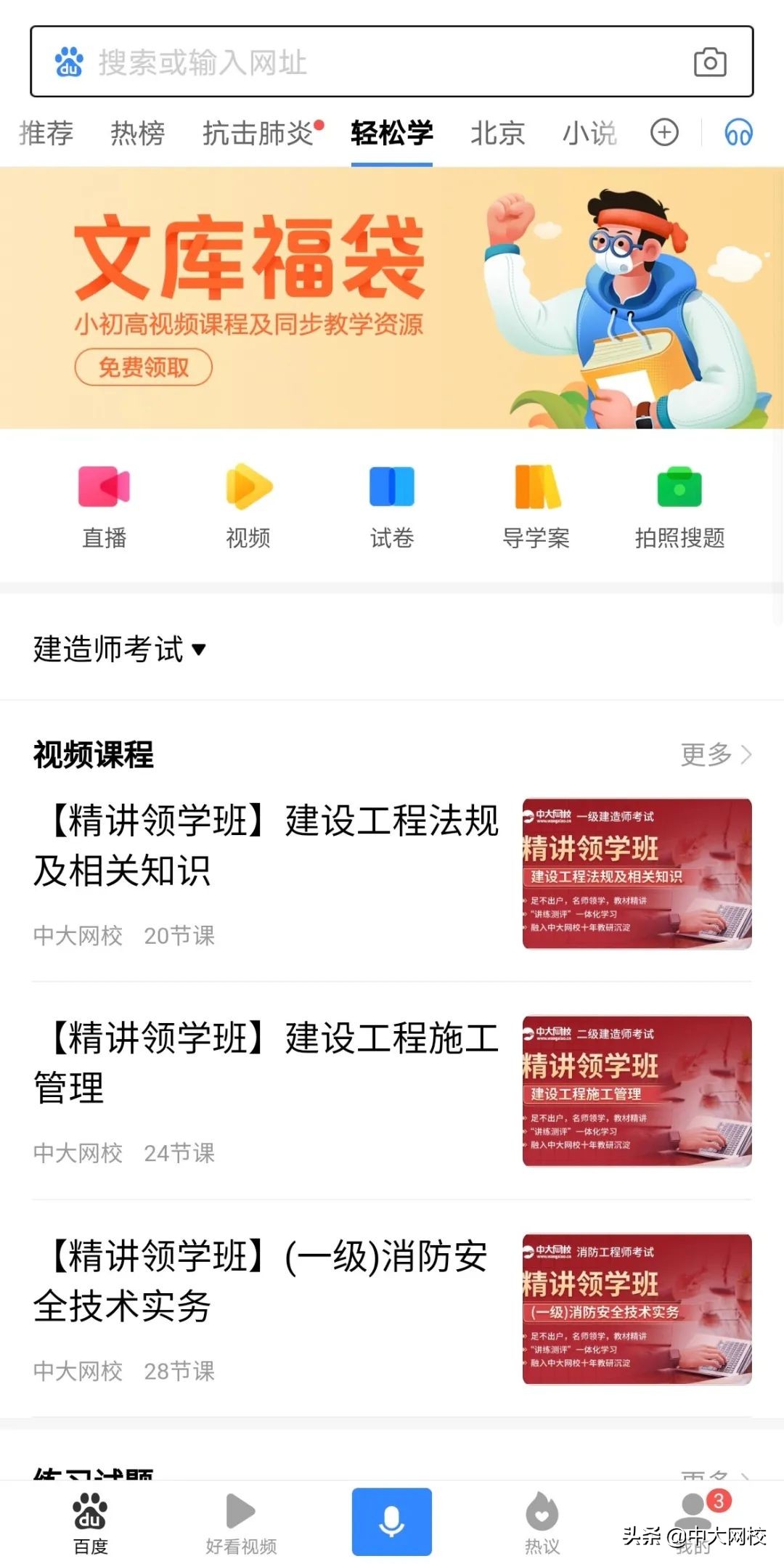Open the 直播 (Live) section icon
Image resolution: width=784 pixels, height=1564 pixels.
point(105,497)
